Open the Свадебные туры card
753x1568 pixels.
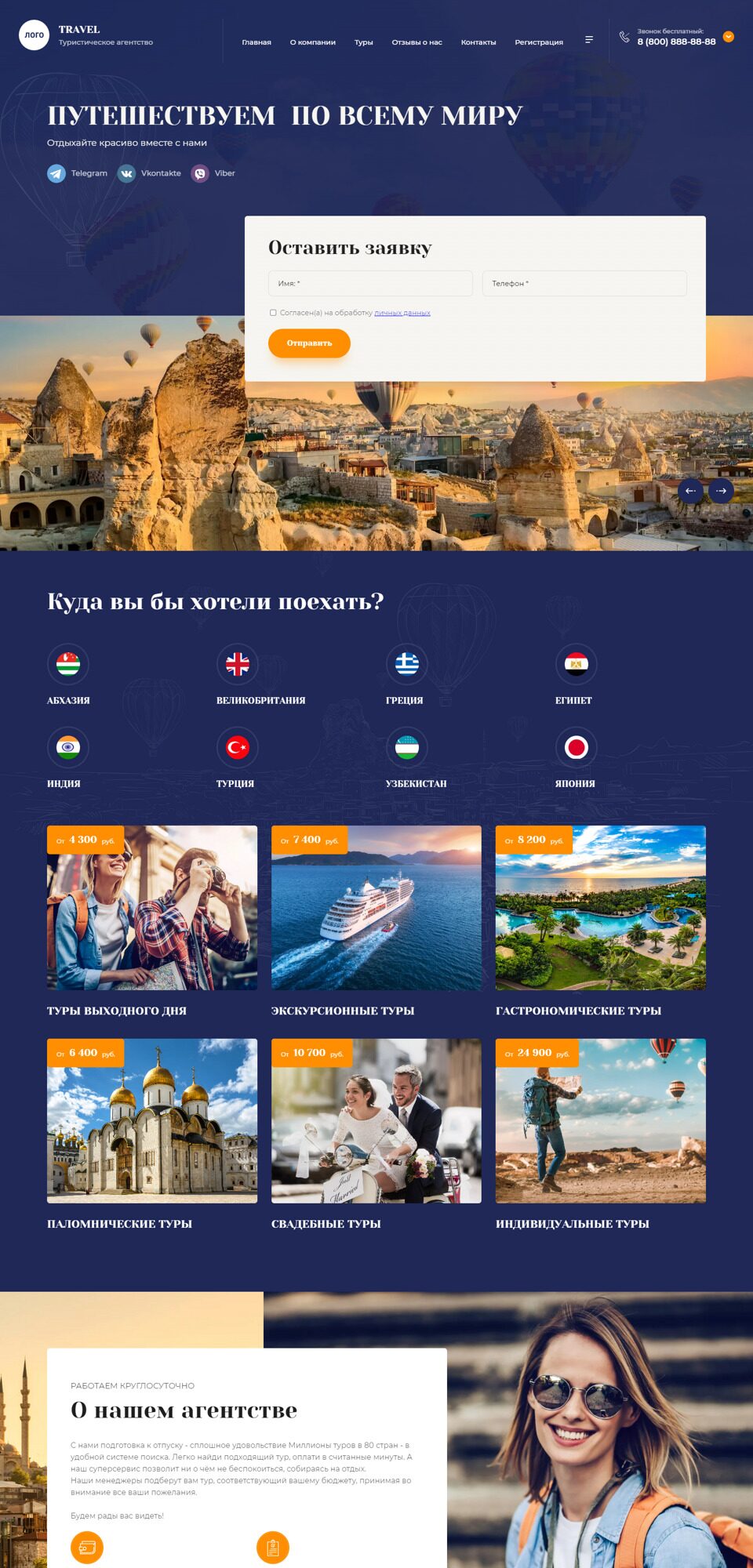coord(376,1135)
